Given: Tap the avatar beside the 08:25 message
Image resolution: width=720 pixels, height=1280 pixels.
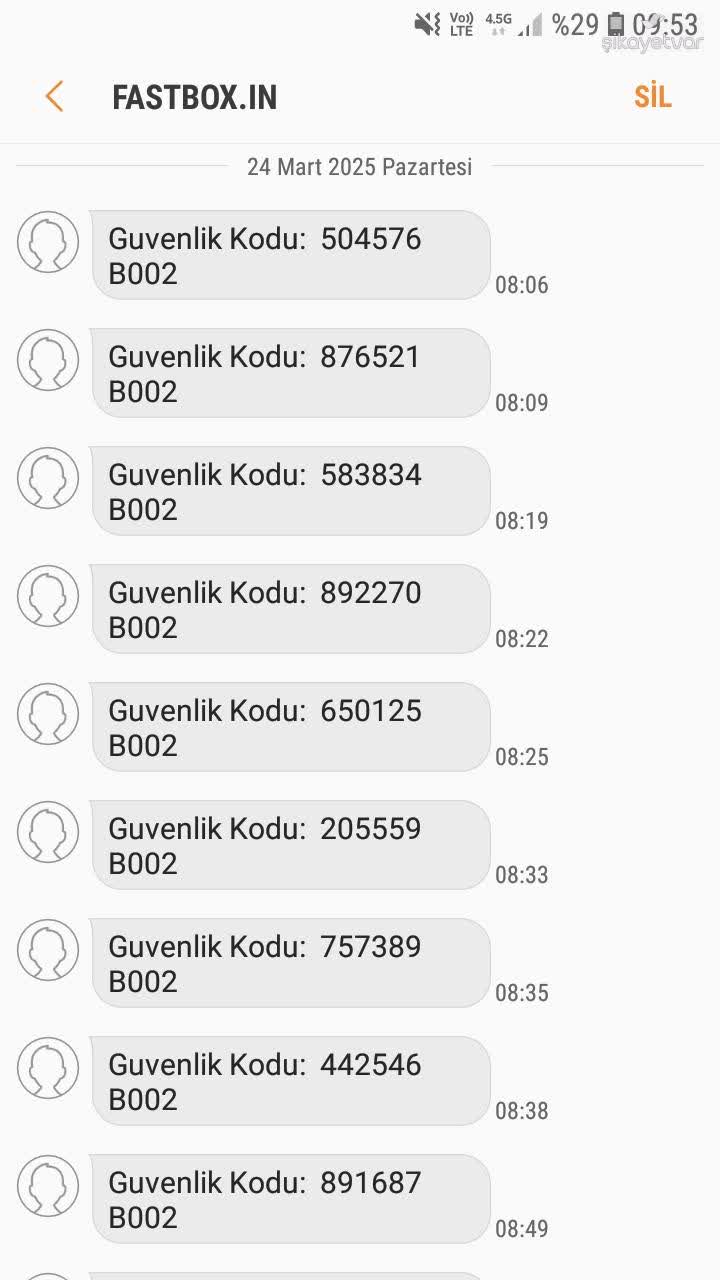Looking at the screenshot, I should [47, 714].
